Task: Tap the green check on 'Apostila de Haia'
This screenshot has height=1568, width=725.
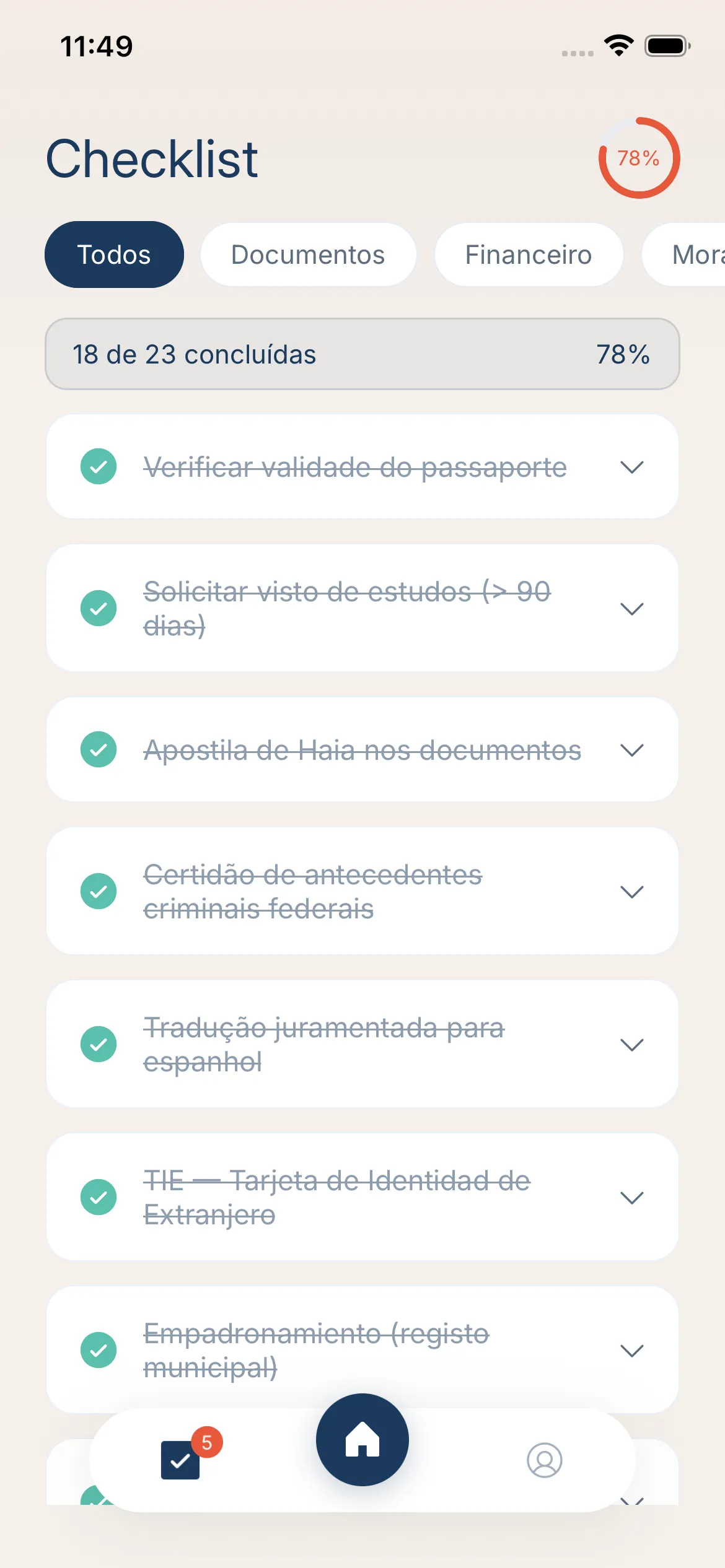Action: pos(99,749)
